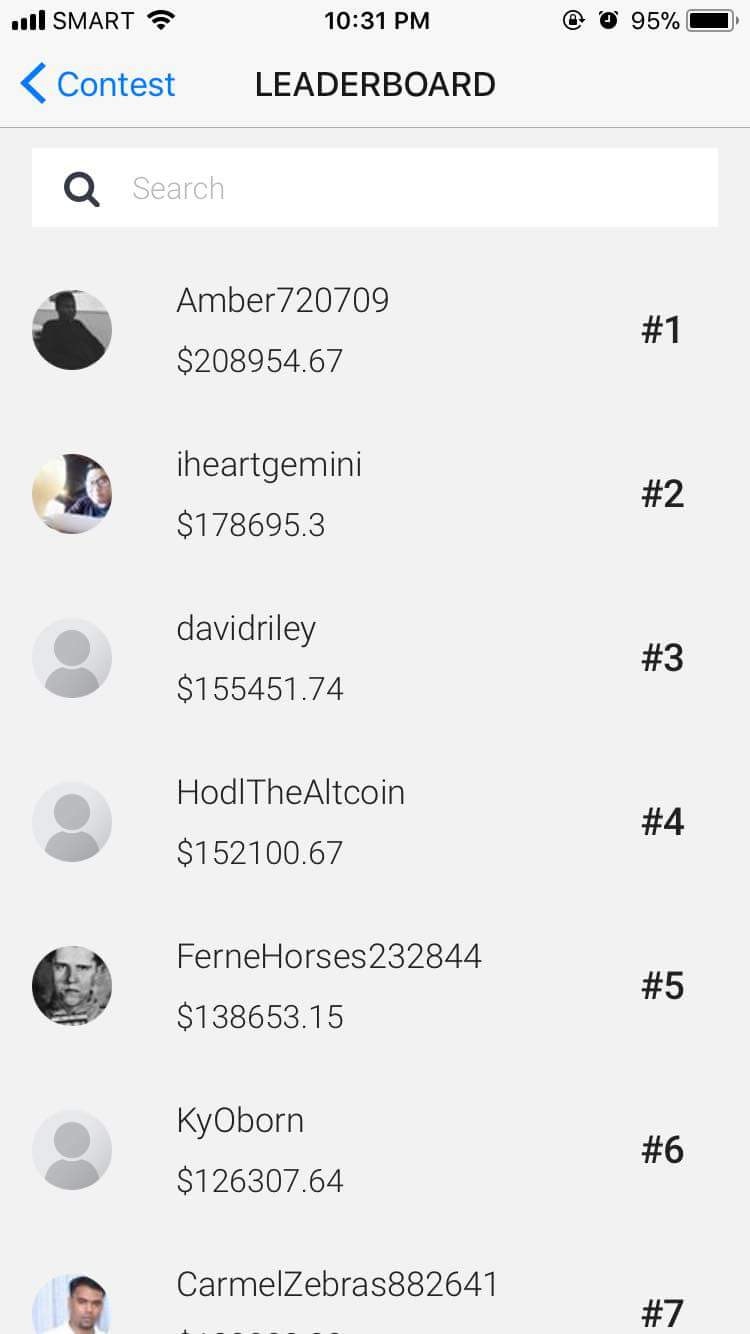This screenshot has height=1334, width=750.
Task: View davidriley's profile entry
Action: tap(375, 658)
